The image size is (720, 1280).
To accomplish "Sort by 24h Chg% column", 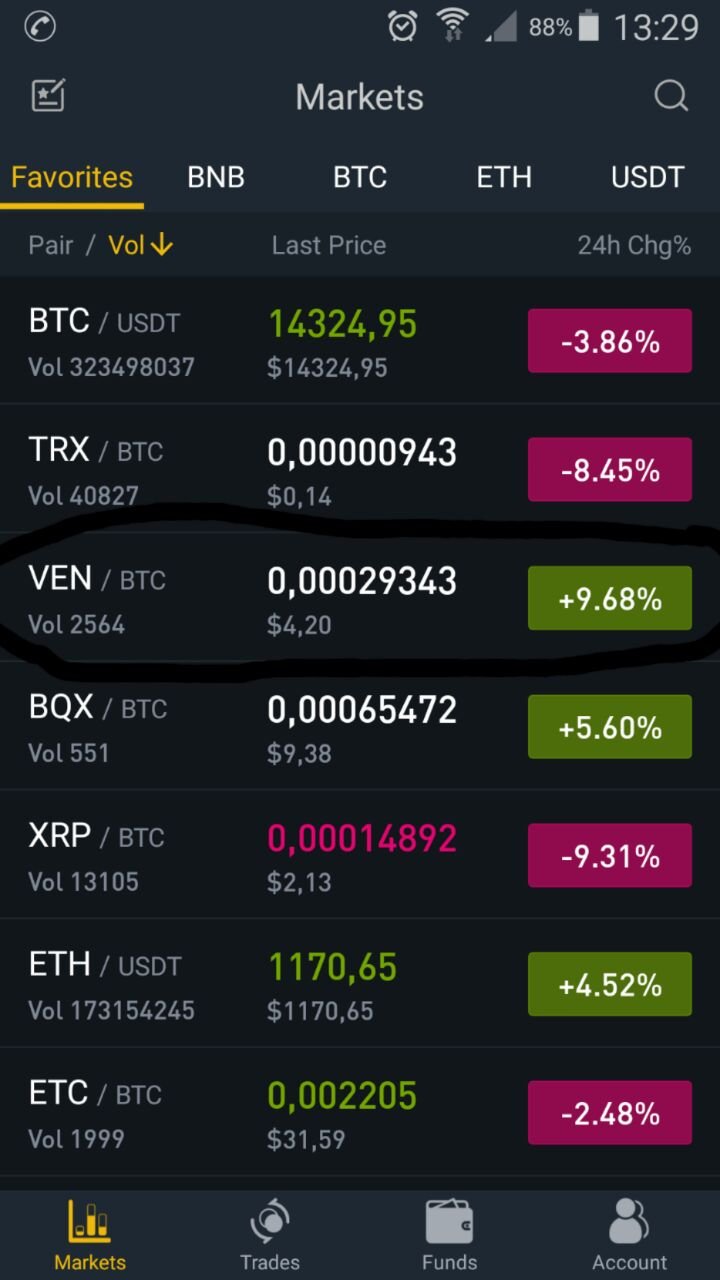I will (634, 245).
